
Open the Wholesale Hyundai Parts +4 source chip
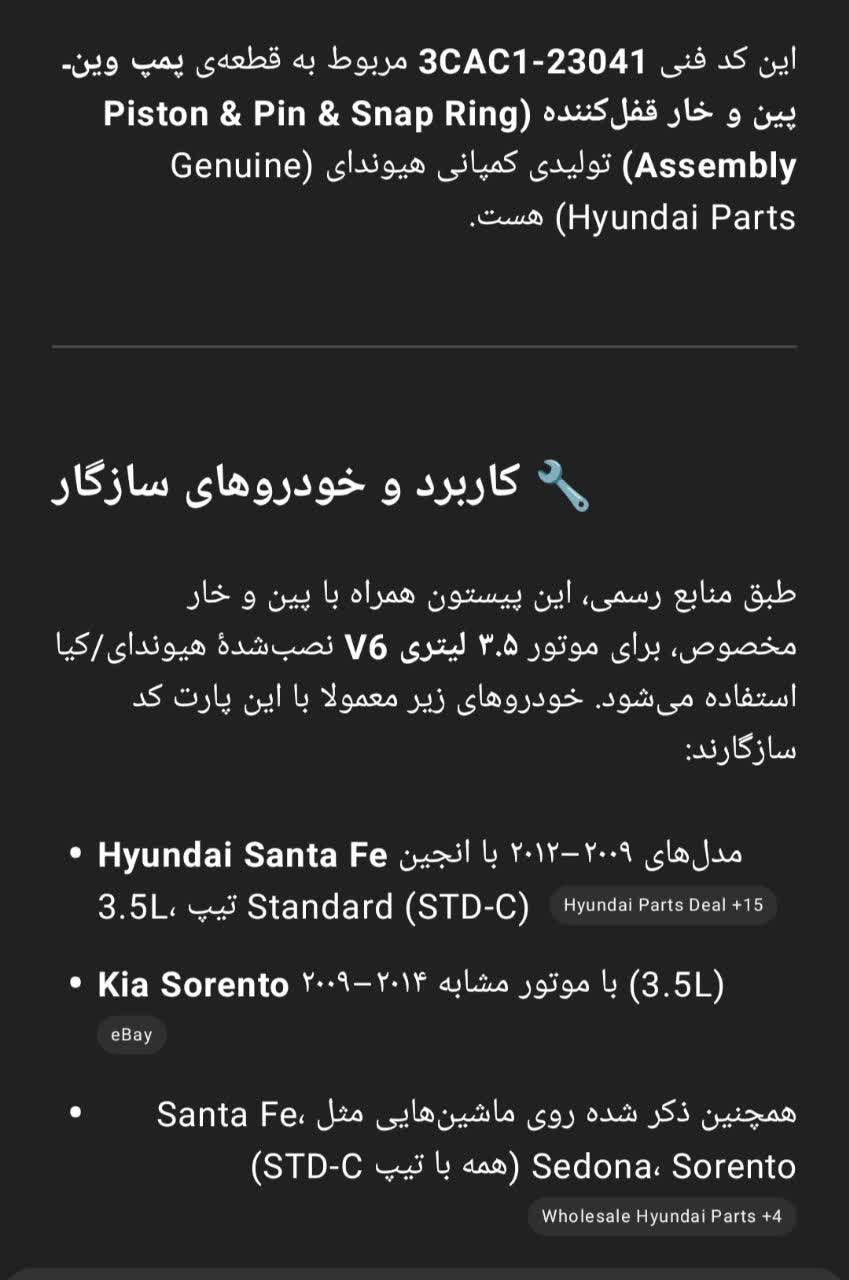click(x=662, y=1217)
